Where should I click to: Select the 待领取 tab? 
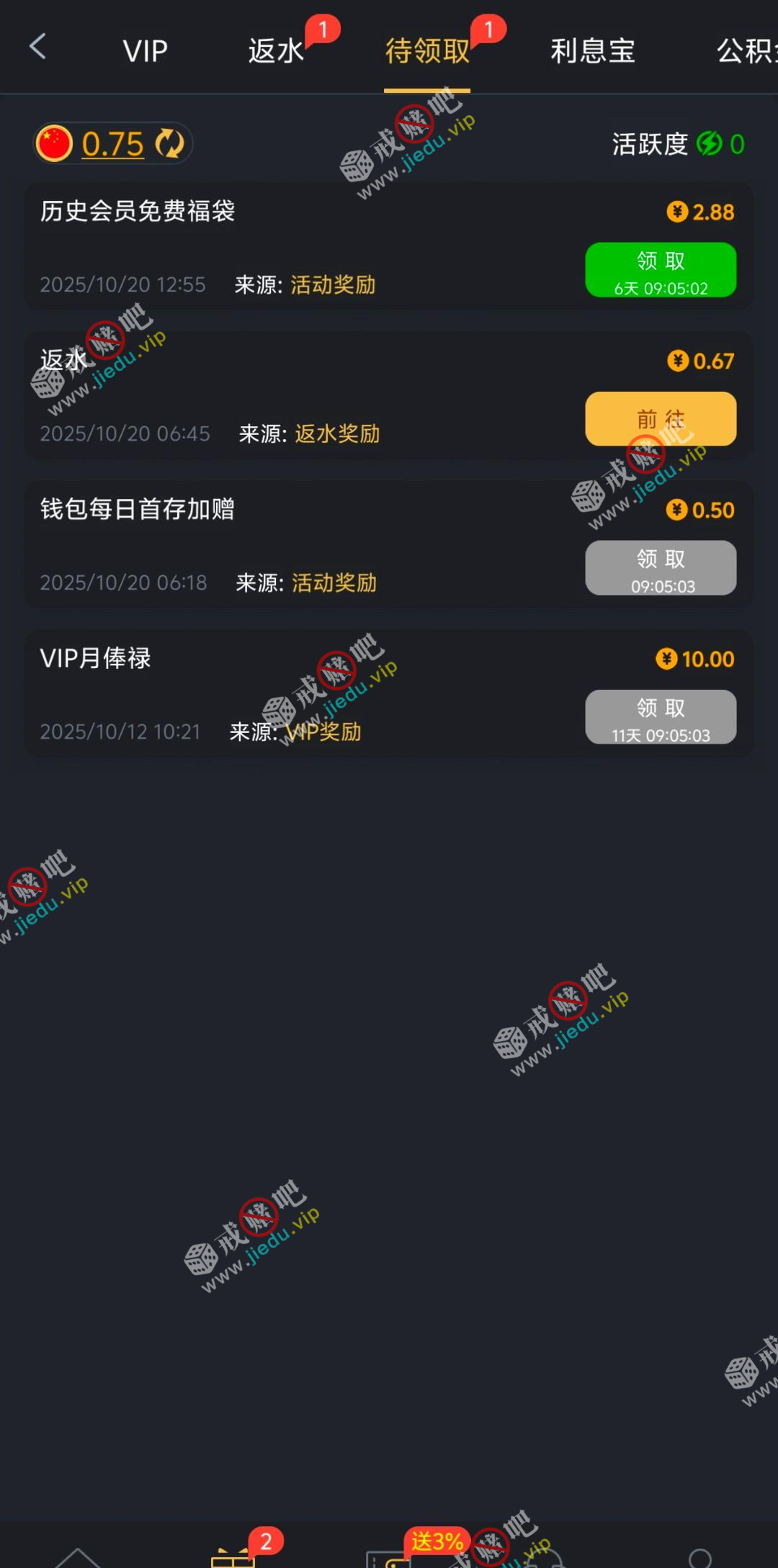click(426, 51)
